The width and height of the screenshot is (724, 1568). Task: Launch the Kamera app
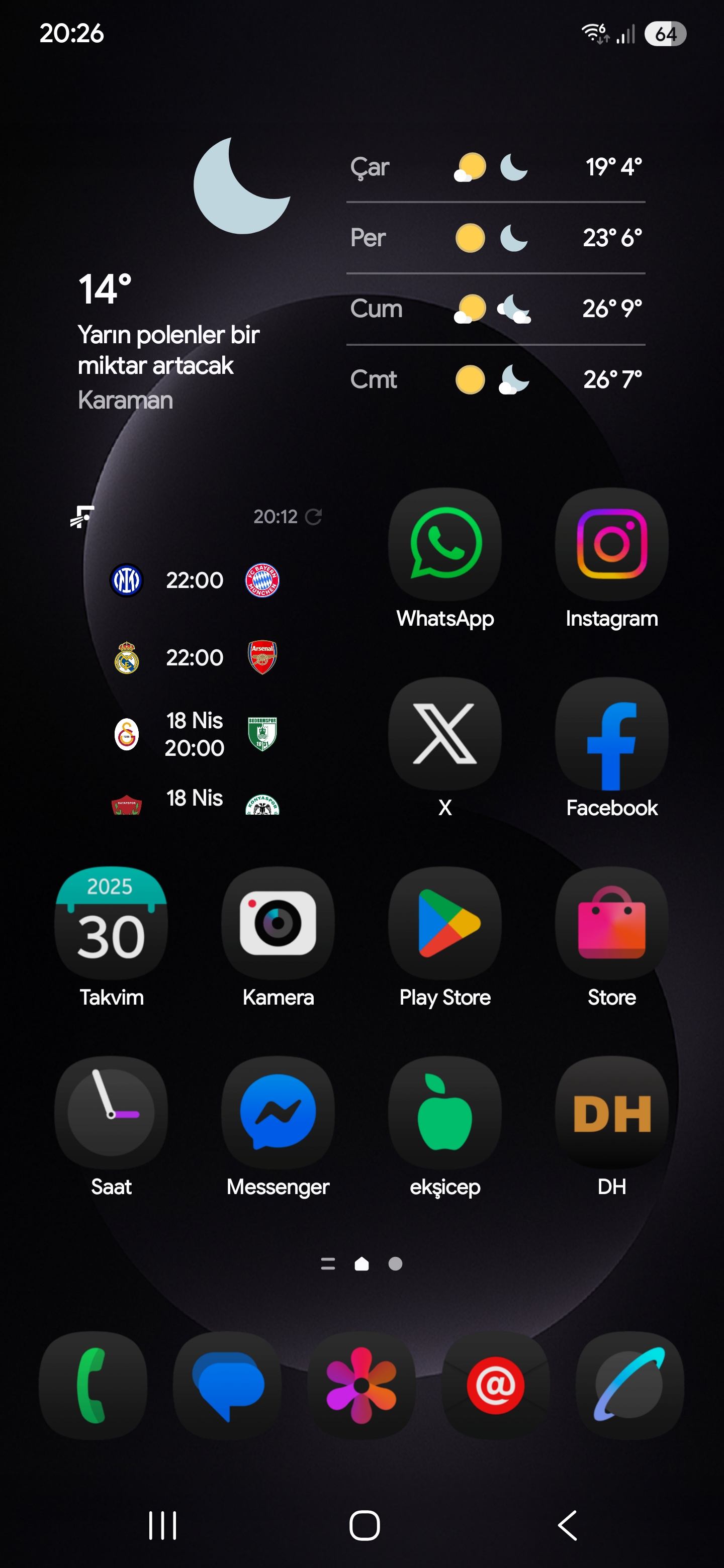click(278, 923)
